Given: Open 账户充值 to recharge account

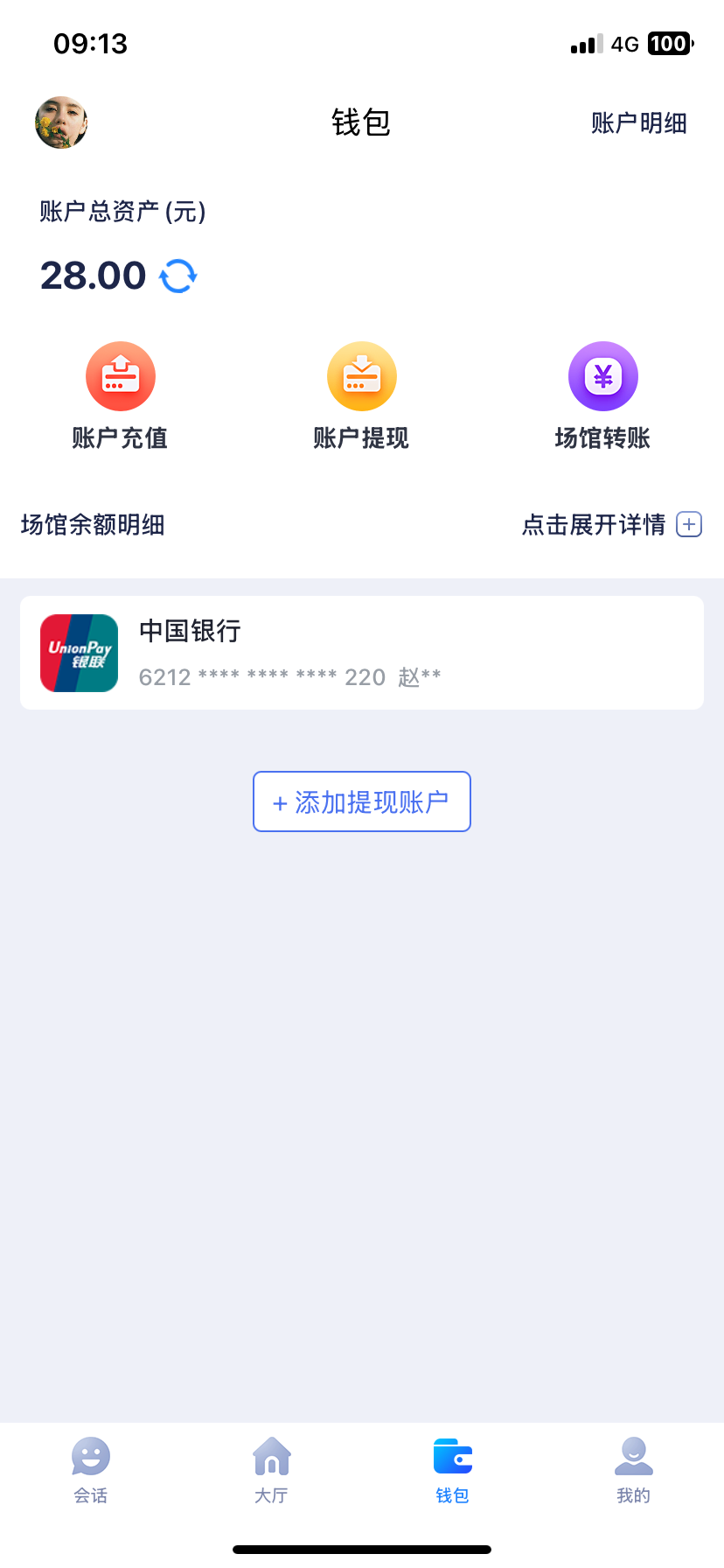Looking at the screenshot, I should tap(121, 395).
